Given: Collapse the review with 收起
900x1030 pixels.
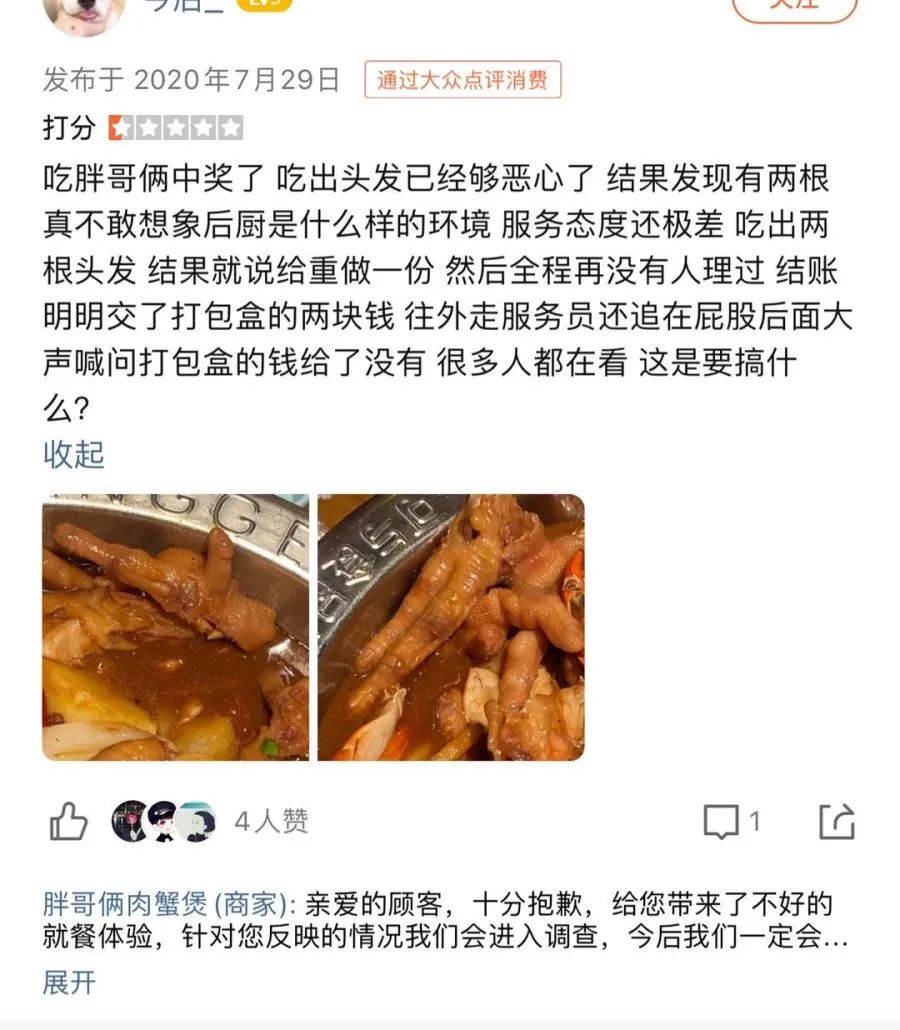Looking at the screenshot, I should click(73, 454).
